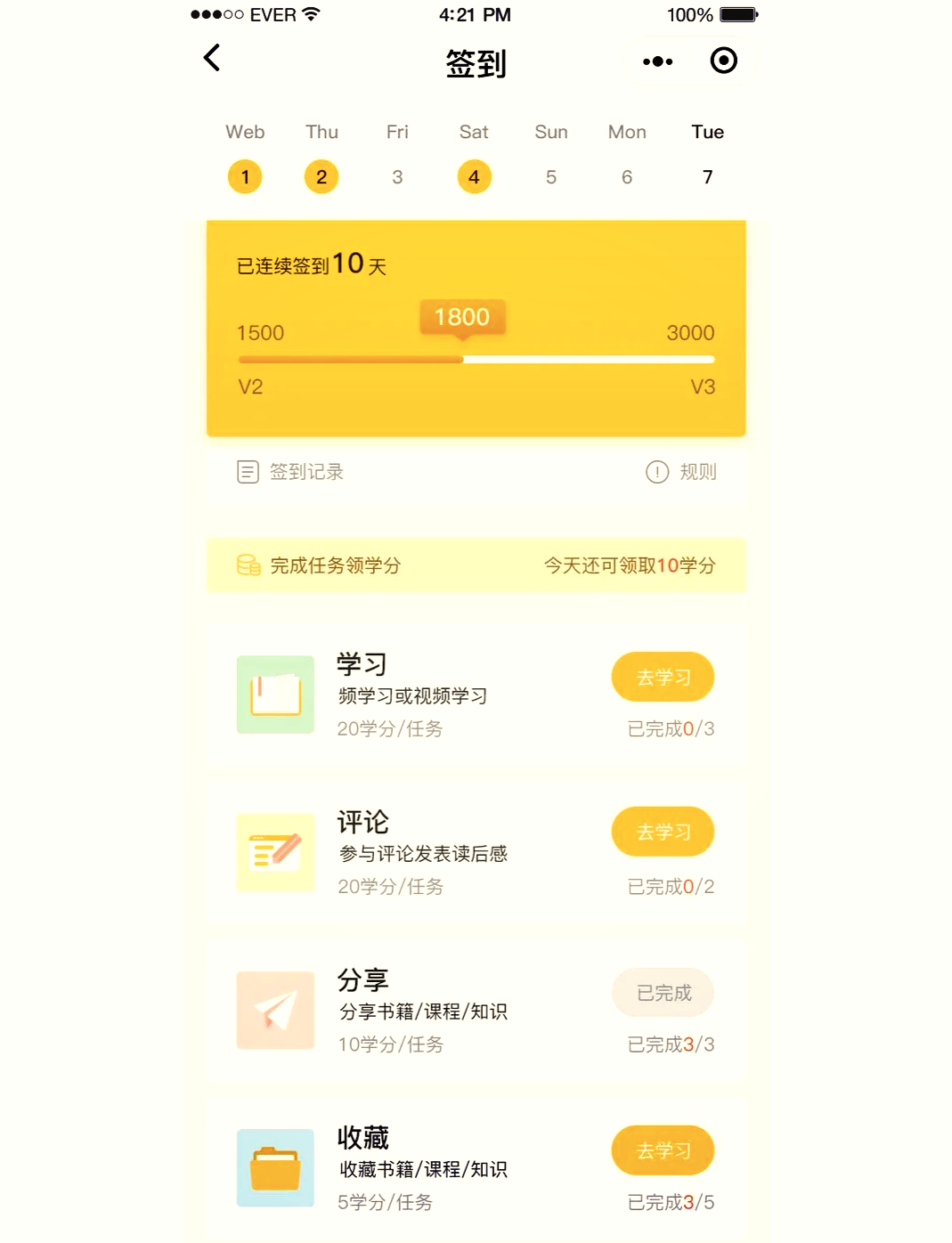Select day 4 on Saturday

[474, 176]
